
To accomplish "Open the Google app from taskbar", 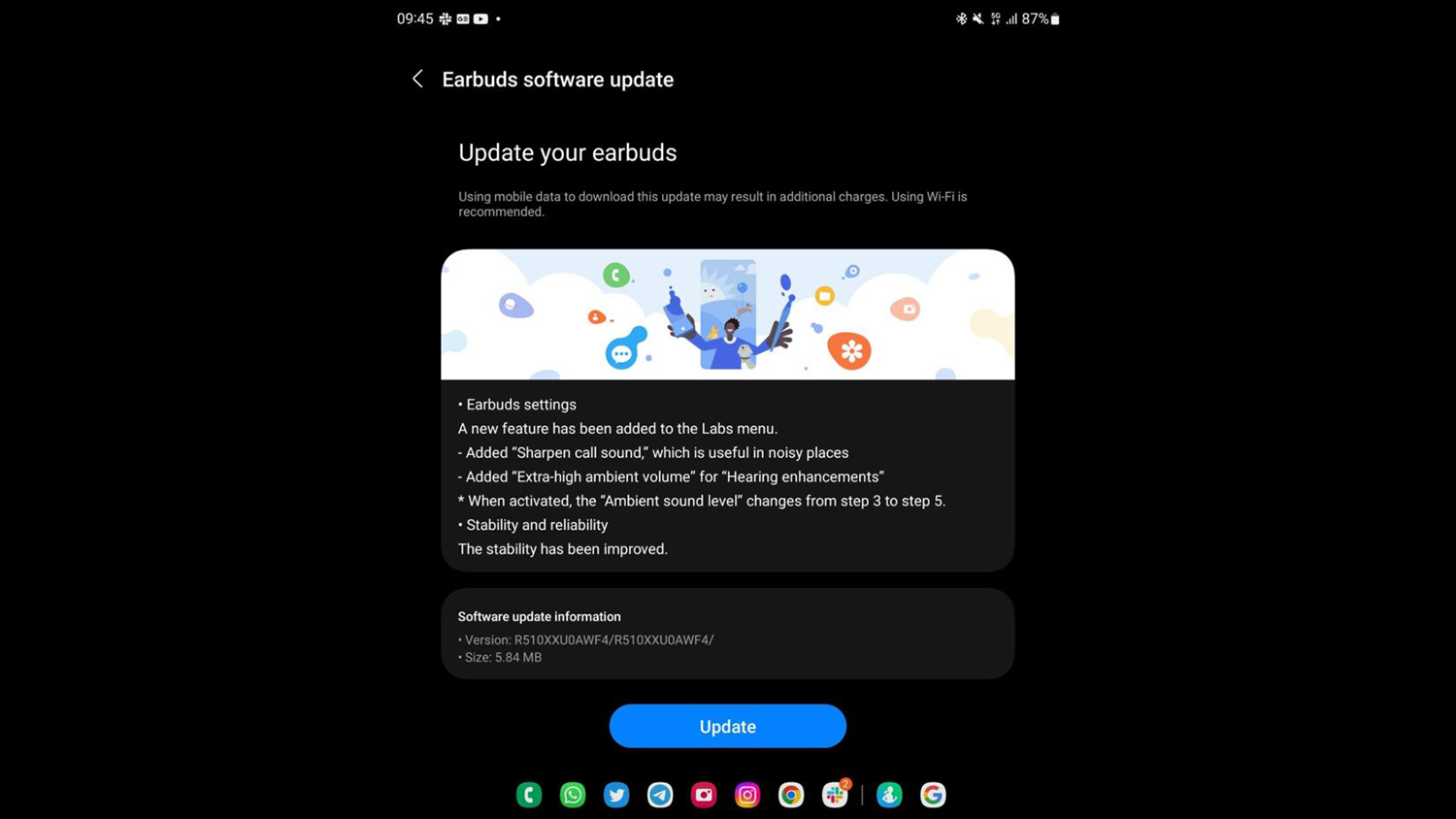I will click(x=933, y=795).
